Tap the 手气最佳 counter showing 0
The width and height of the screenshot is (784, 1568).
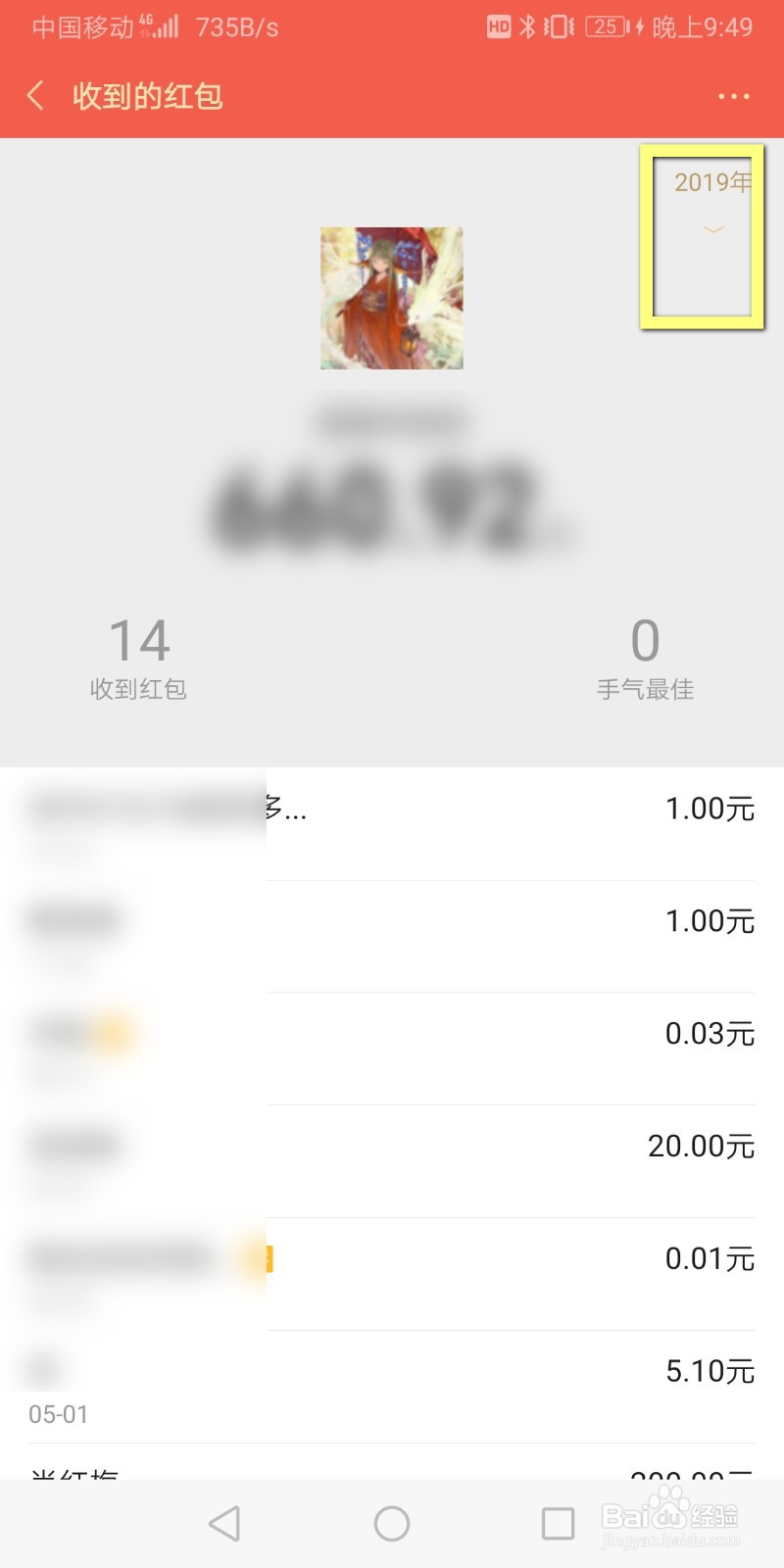pyautogui.click(x=646, y=659)
